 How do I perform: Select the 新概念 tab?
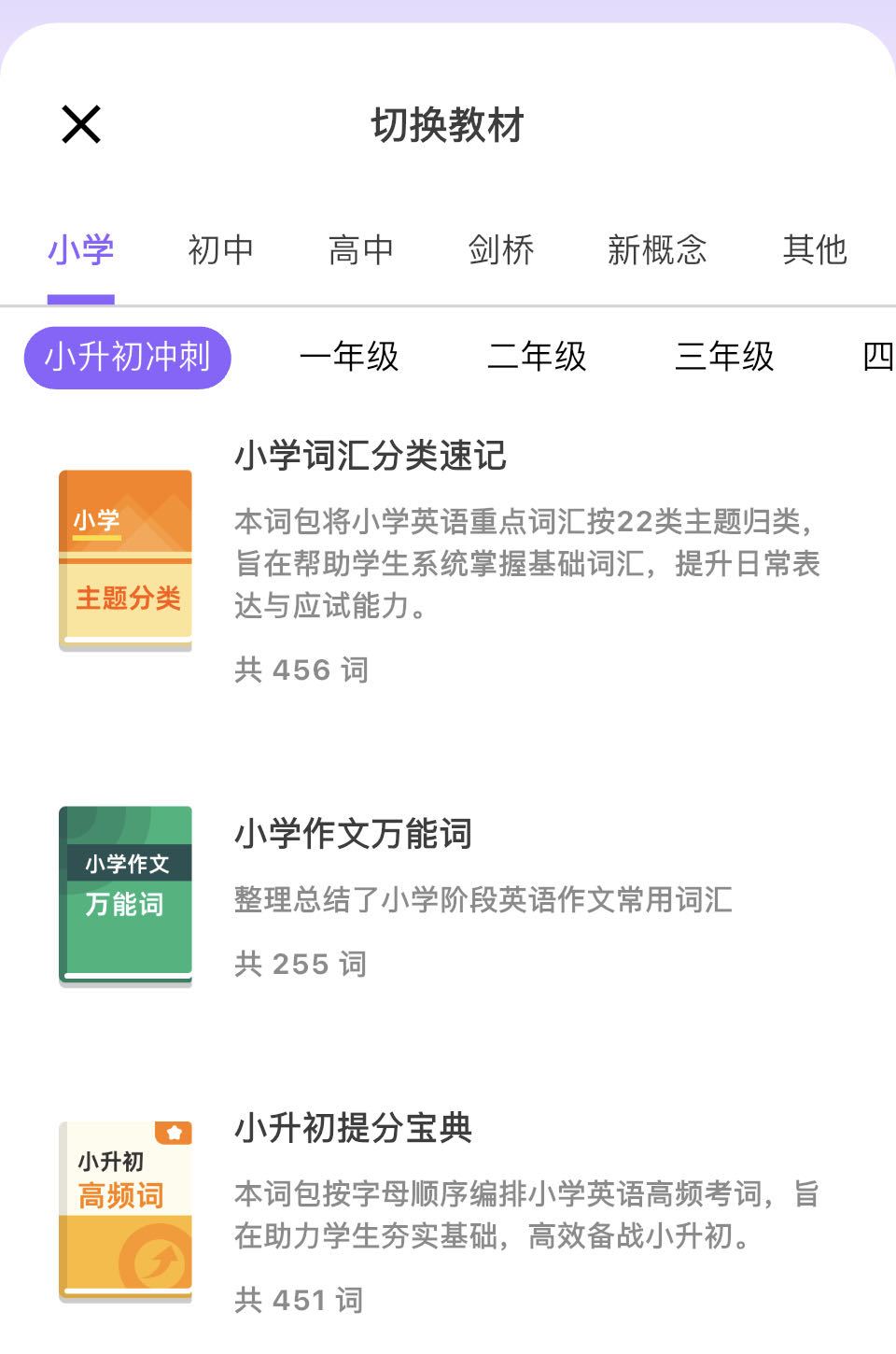pyautogui.click(x=657, y=250)
